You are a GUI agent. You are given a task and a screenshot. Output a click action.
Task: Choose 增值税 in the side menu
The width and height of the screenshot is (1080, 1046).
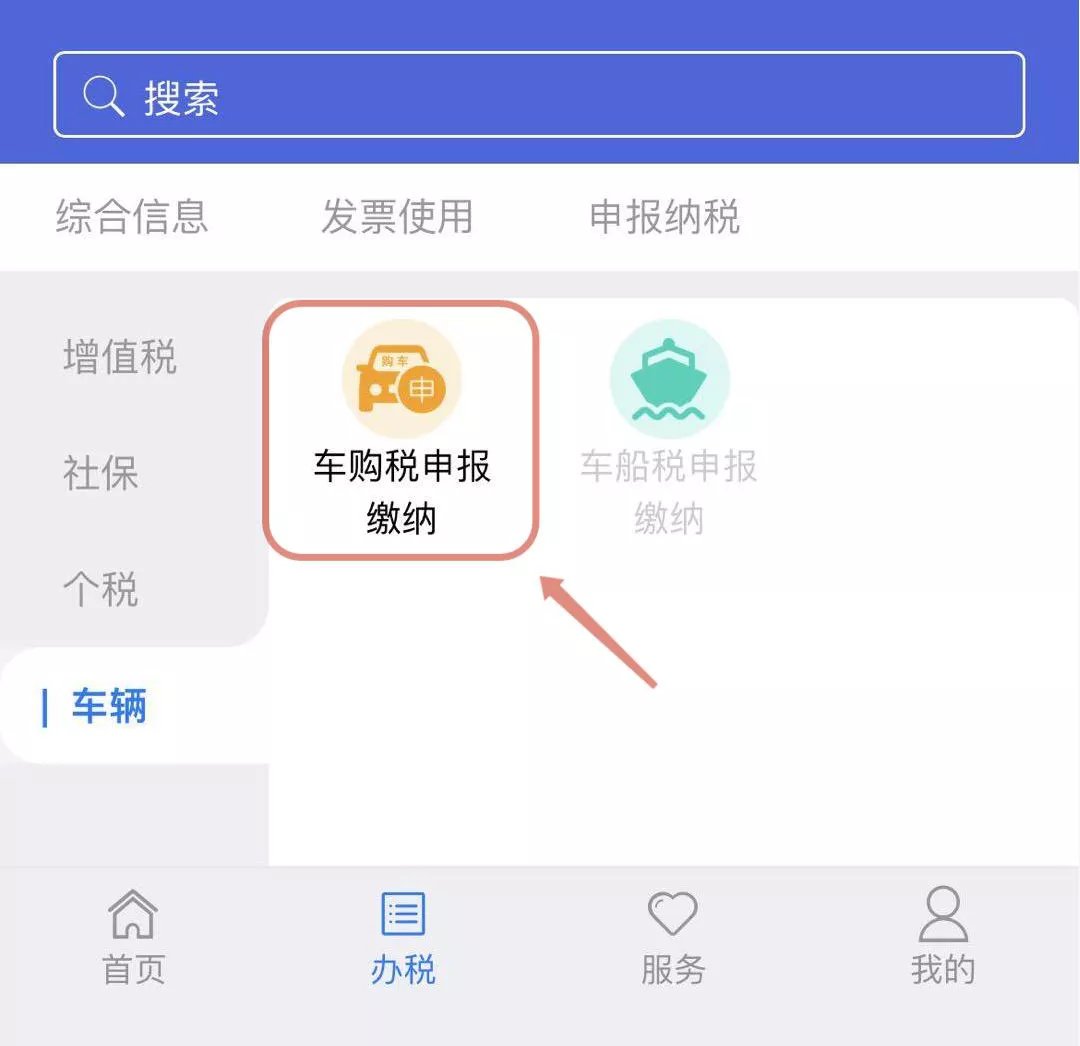click(119, 357)
